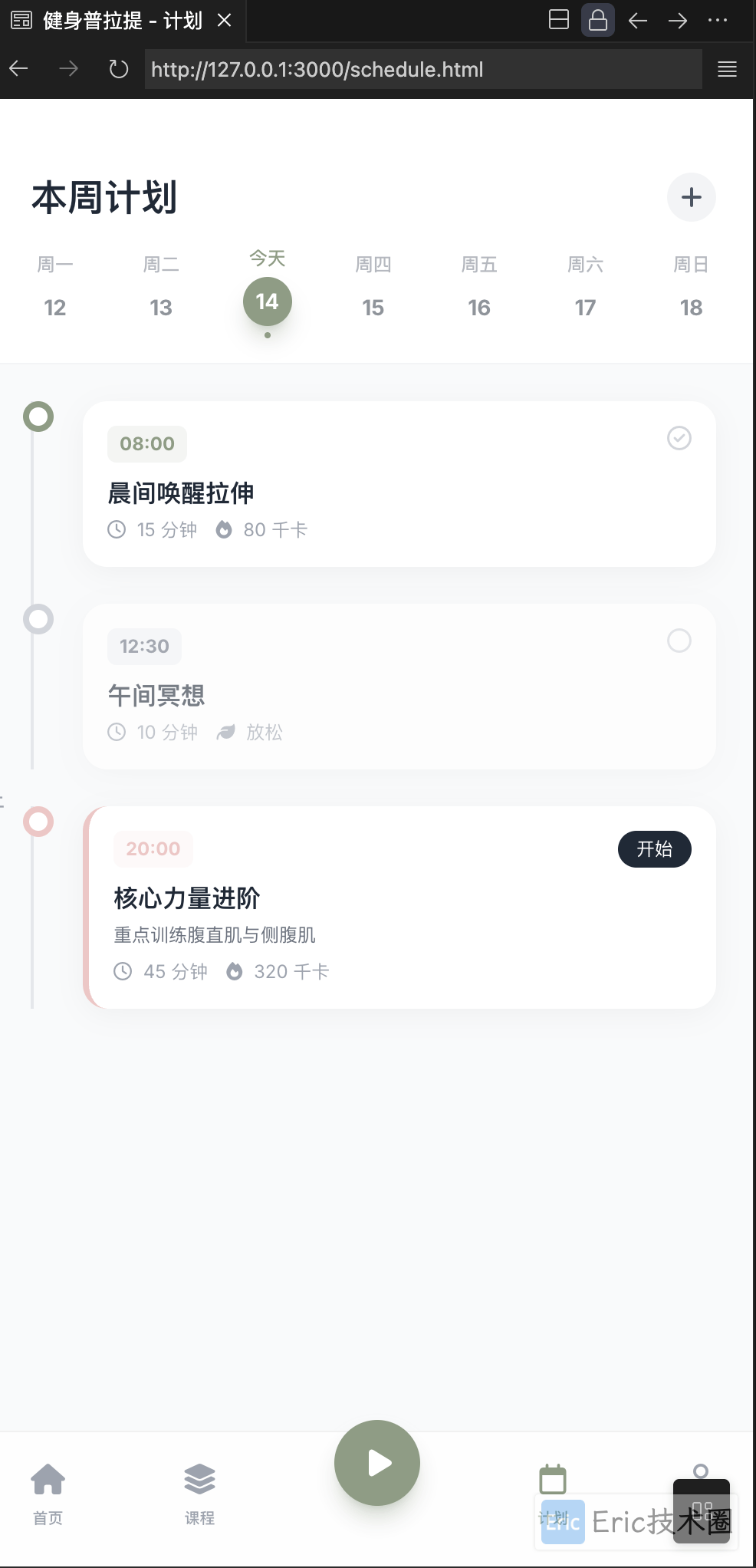Viewport: 756px width, 1568px height.
Task: Mark 午间冥想 as completed
Action: [x=679, y=641]
